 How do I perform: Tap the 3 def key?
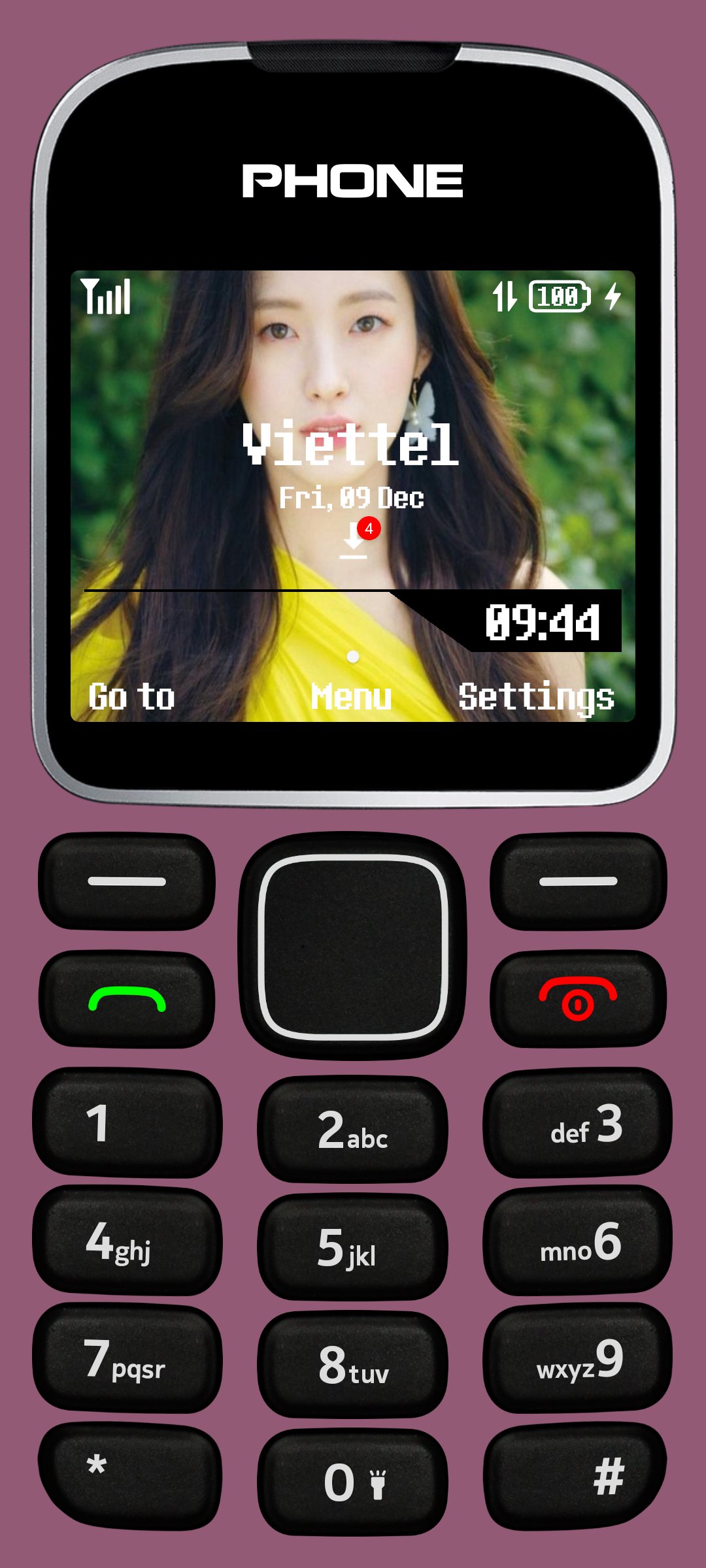(578, 1124)
